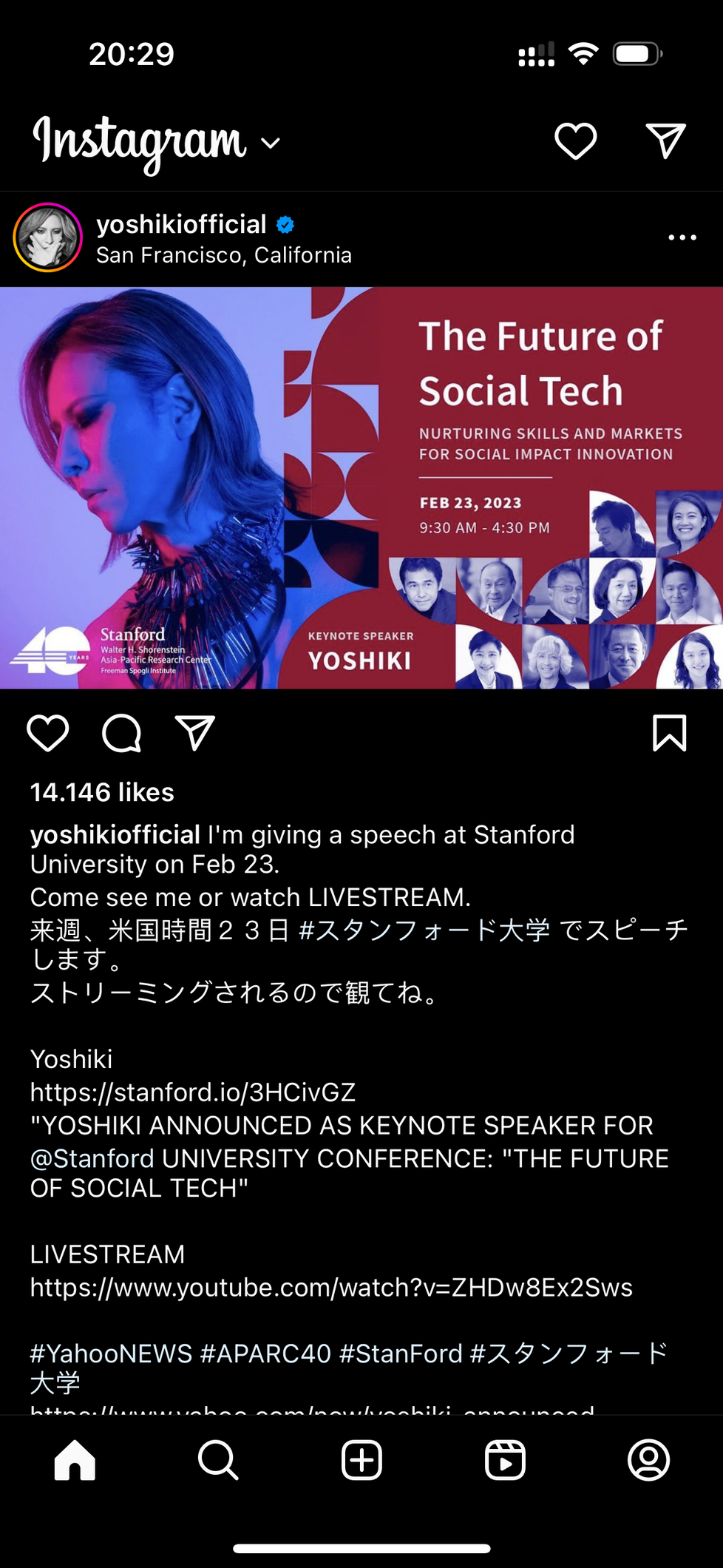
Task: View the 14.146 likes list
Action: 102,792
